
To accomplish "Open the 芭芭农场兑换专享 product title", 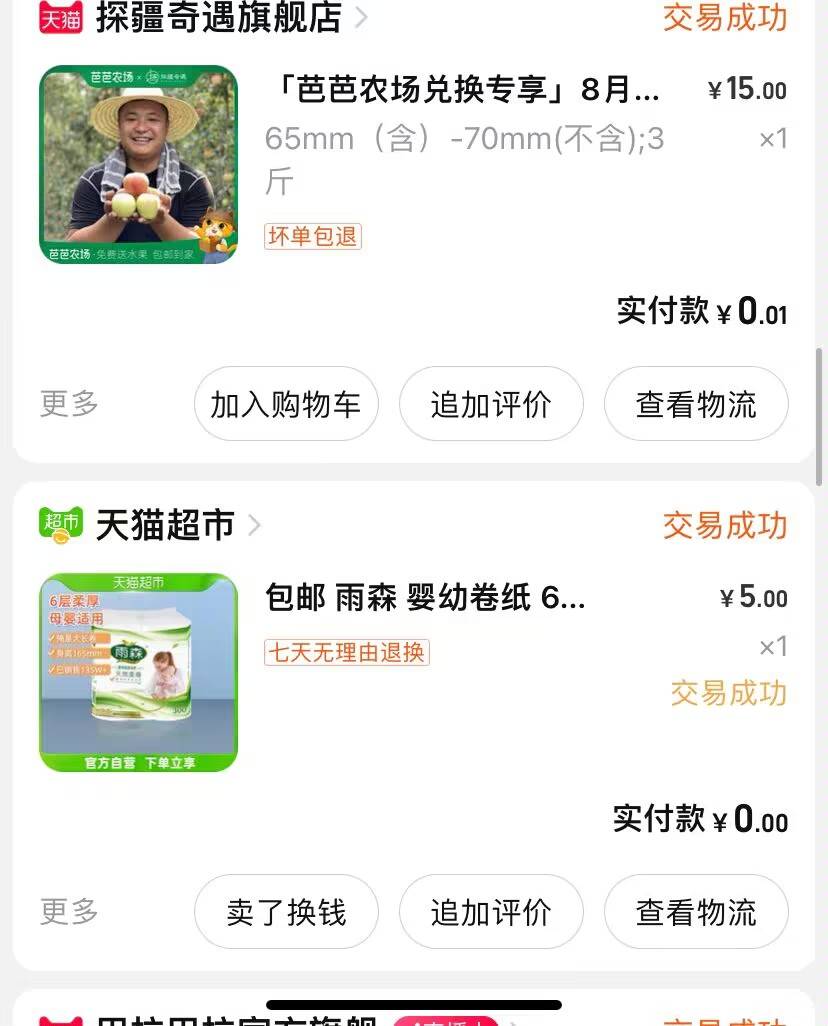I will point(460,90).
